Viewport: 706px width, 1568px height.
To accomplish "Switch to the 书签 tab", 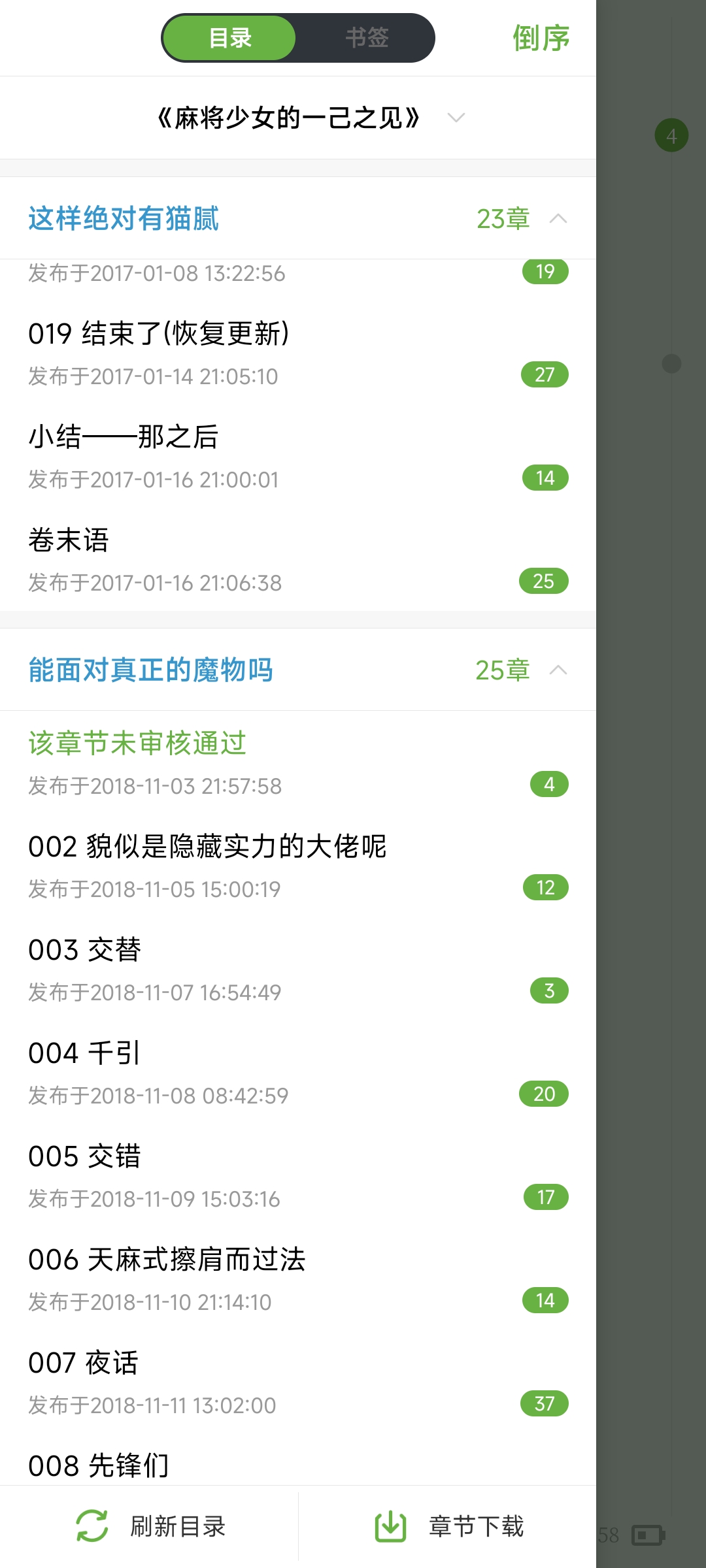I will click(367, 38).
